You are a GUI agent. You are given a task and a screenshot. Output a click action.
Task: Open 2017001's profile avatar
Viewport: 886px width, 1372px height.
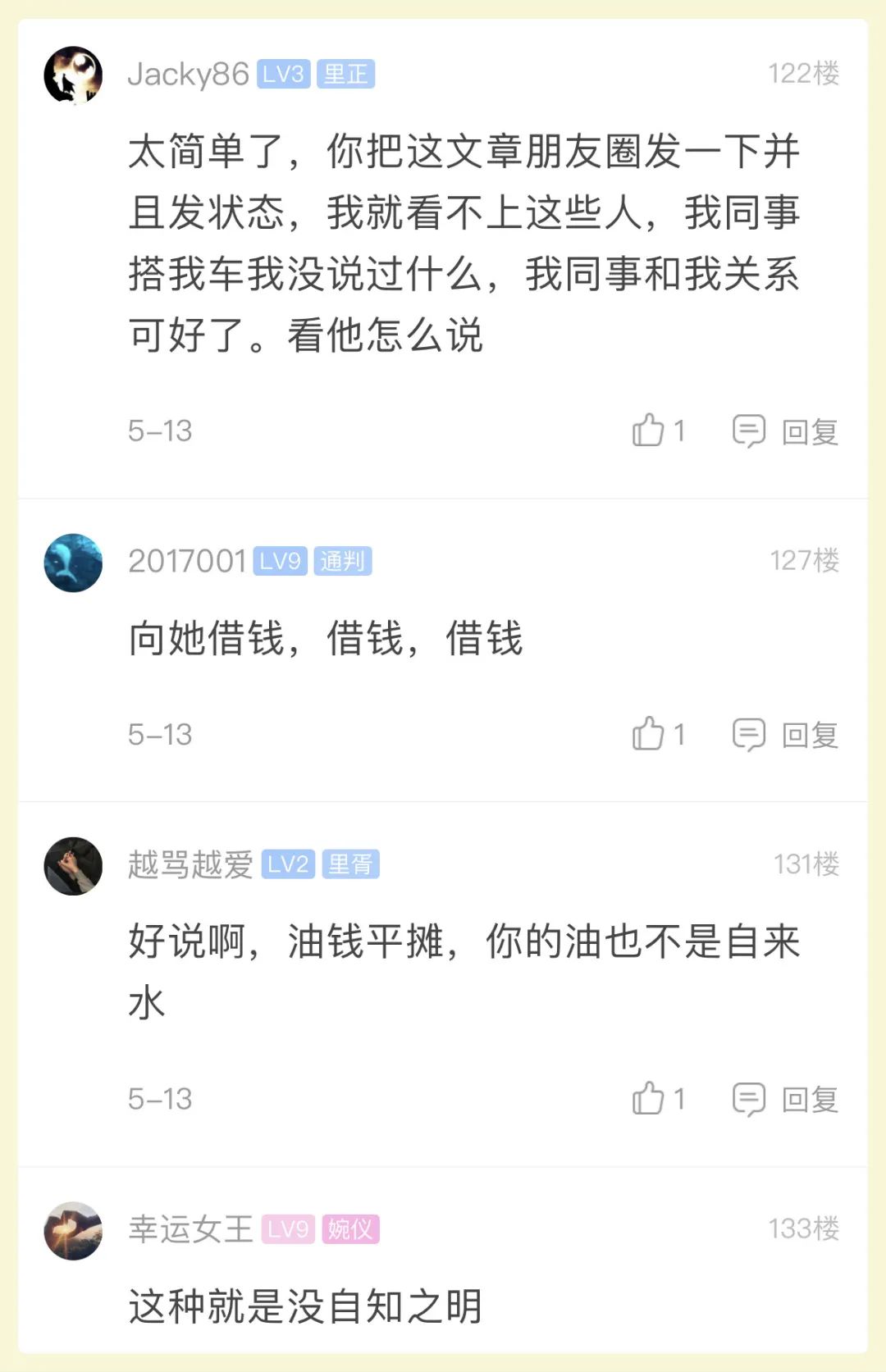73,563
